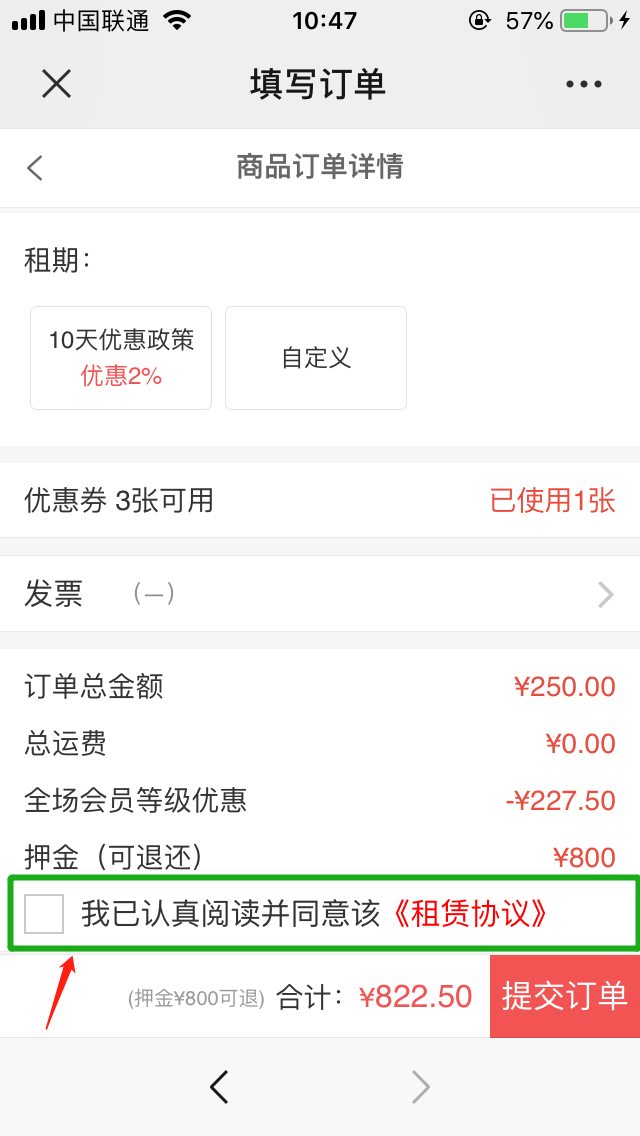Viewport: 640px width, 1136px height.
Task: Select the 10天优惠政策 rental period
Action: 121,357
